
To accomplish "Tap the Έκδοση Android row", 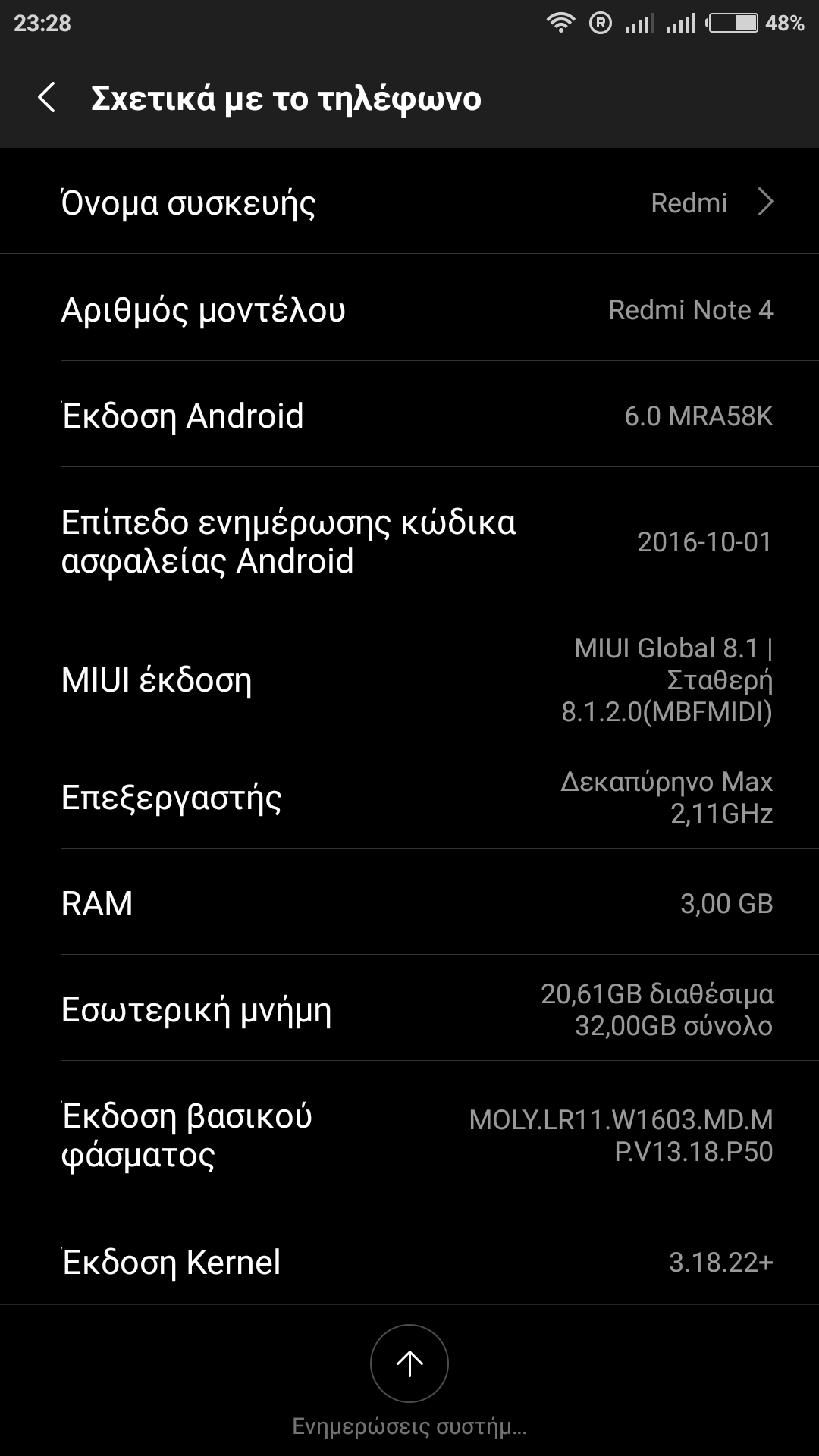I will coord(409,416).
